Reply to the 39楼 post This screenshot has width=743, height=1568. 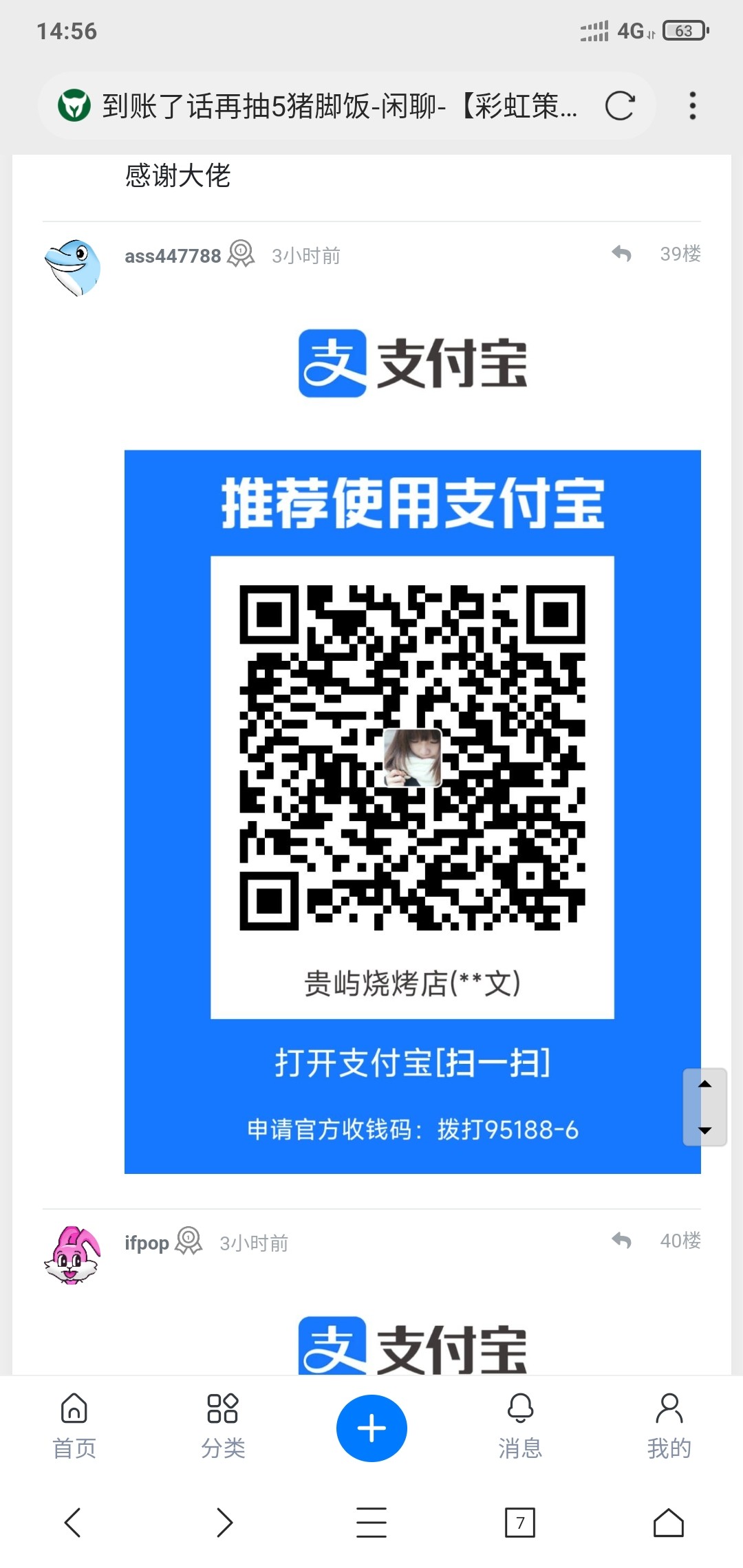tap(621, 254)
